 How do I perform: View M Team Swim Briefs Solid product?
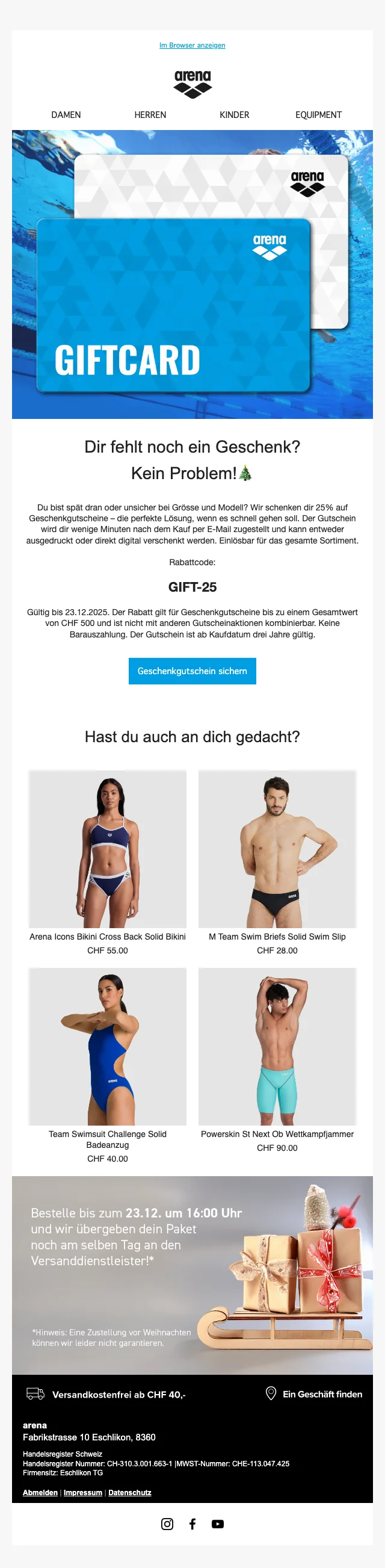pos(277,849)
